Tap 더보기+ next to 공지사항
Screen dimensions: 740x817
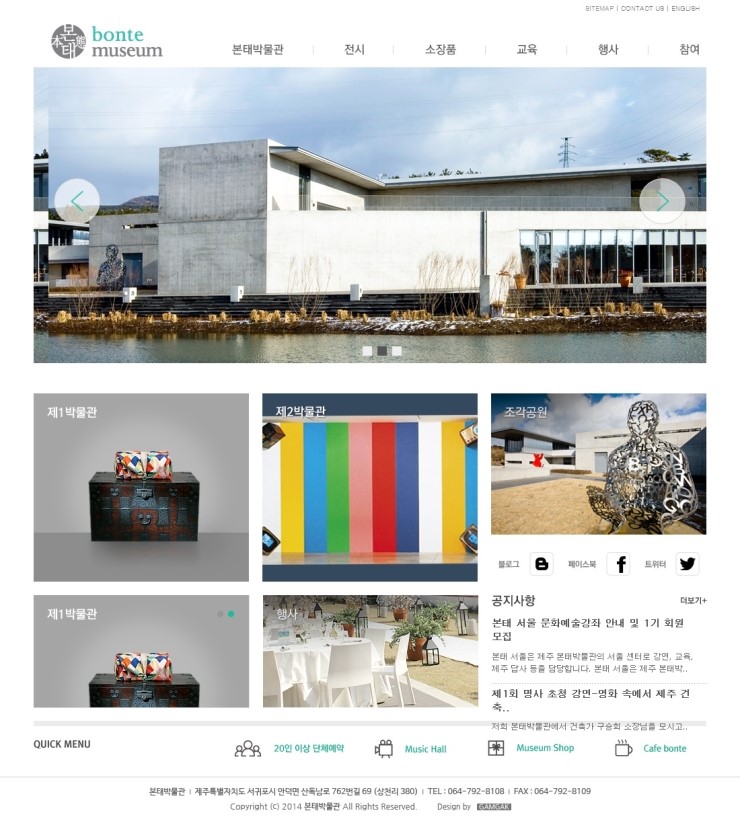(693, 601)
